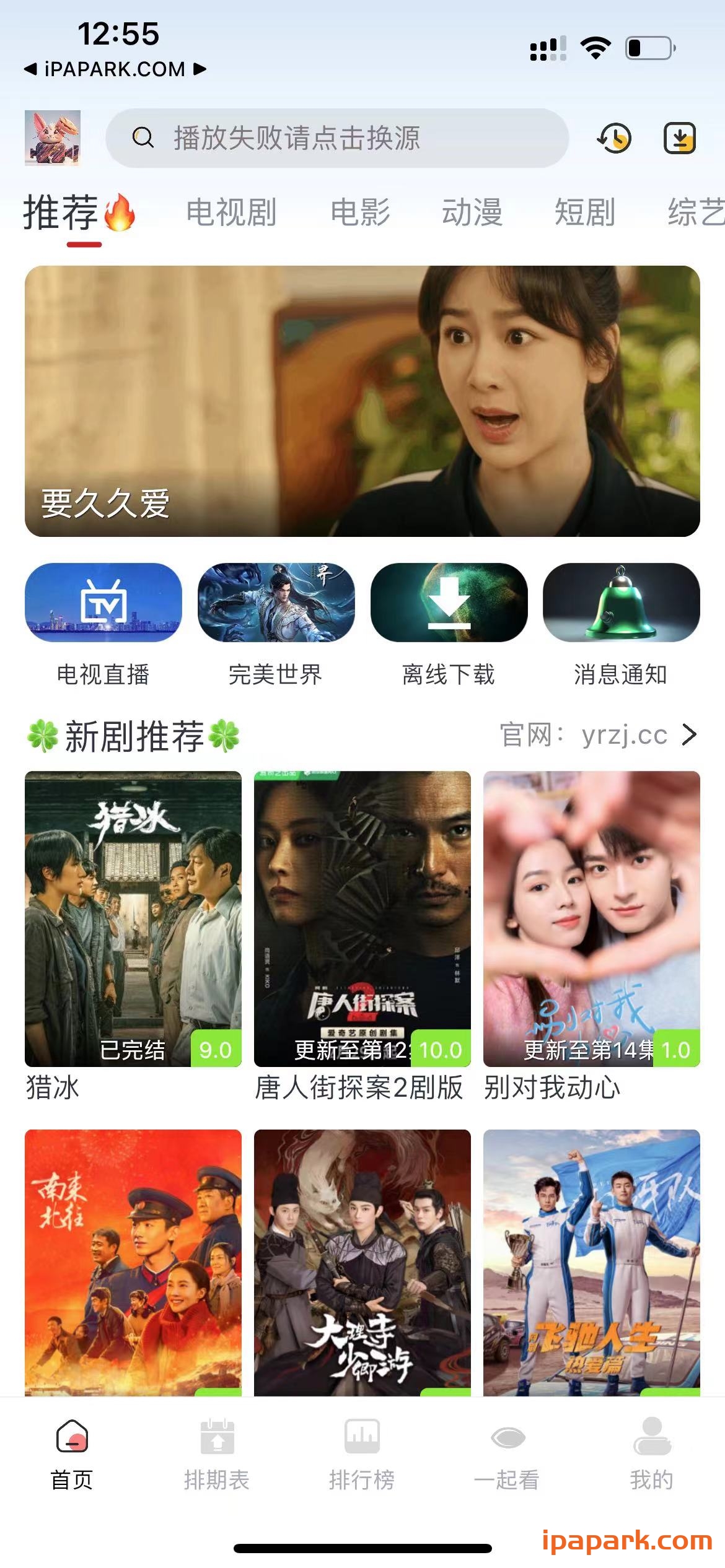Tap the user avatar in the top corner

tap(54, 136)
